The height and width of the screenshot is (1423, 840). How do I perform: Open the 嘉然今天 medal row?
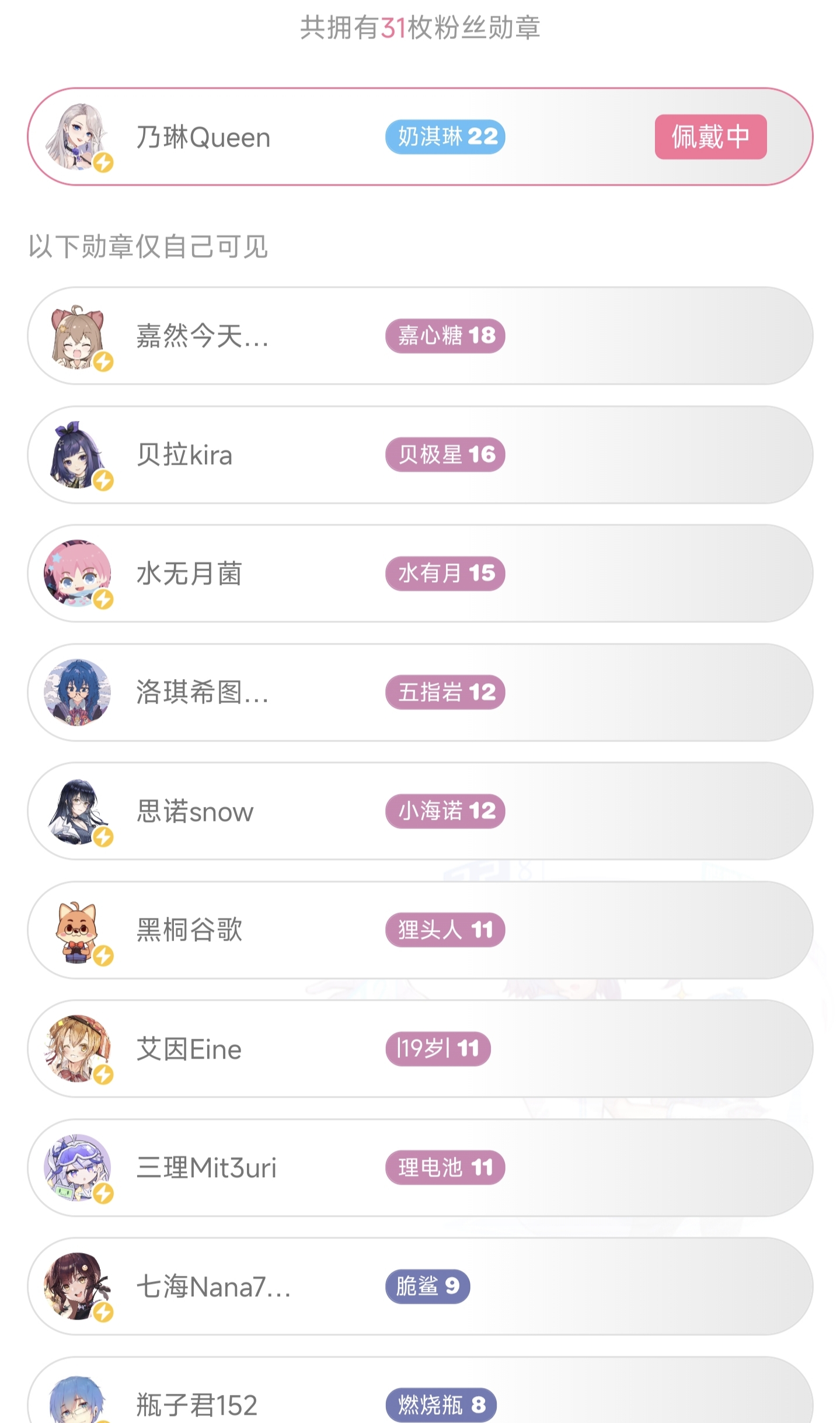pyautogui.click(x=420, y=336)
